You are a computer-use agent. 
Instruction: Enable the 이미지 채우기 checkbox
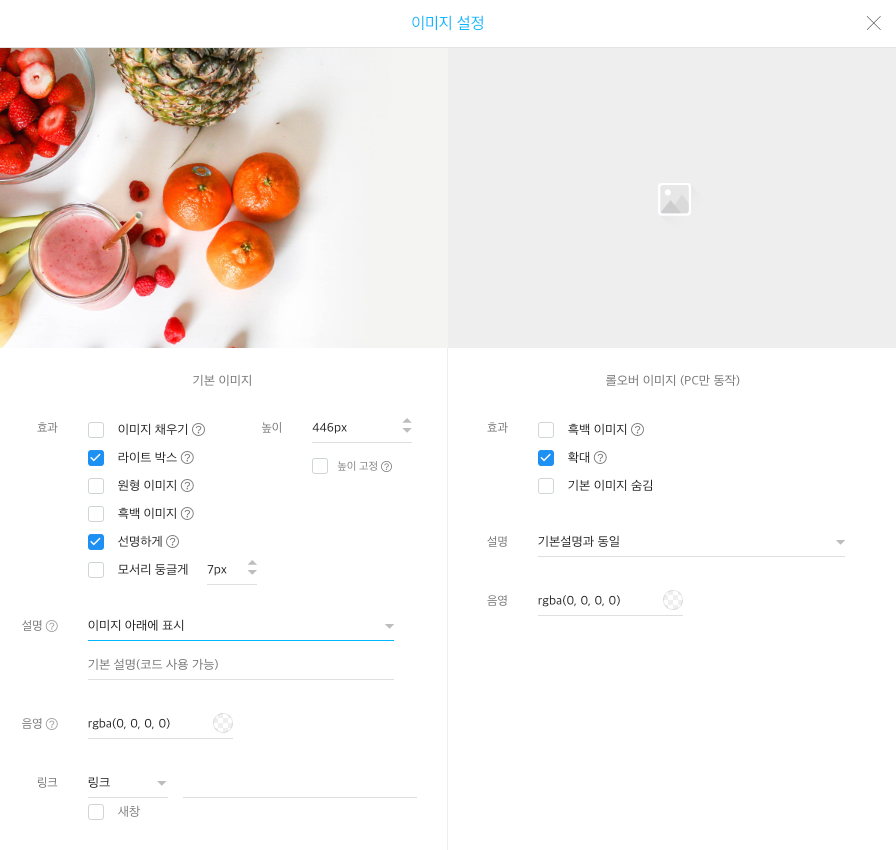[x=96, y=430]
